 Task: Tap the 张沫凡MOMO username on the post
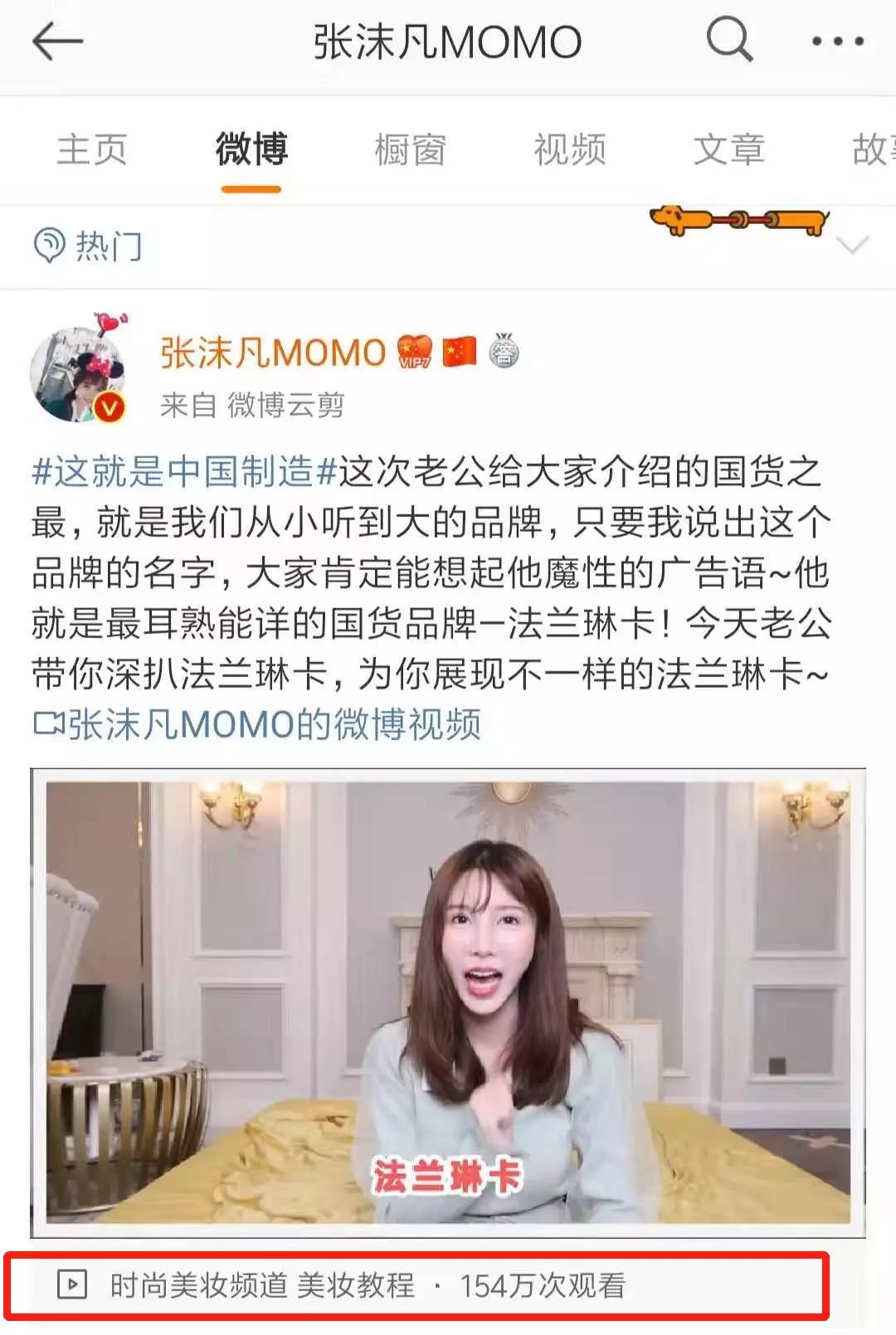(x=273, y=353)
